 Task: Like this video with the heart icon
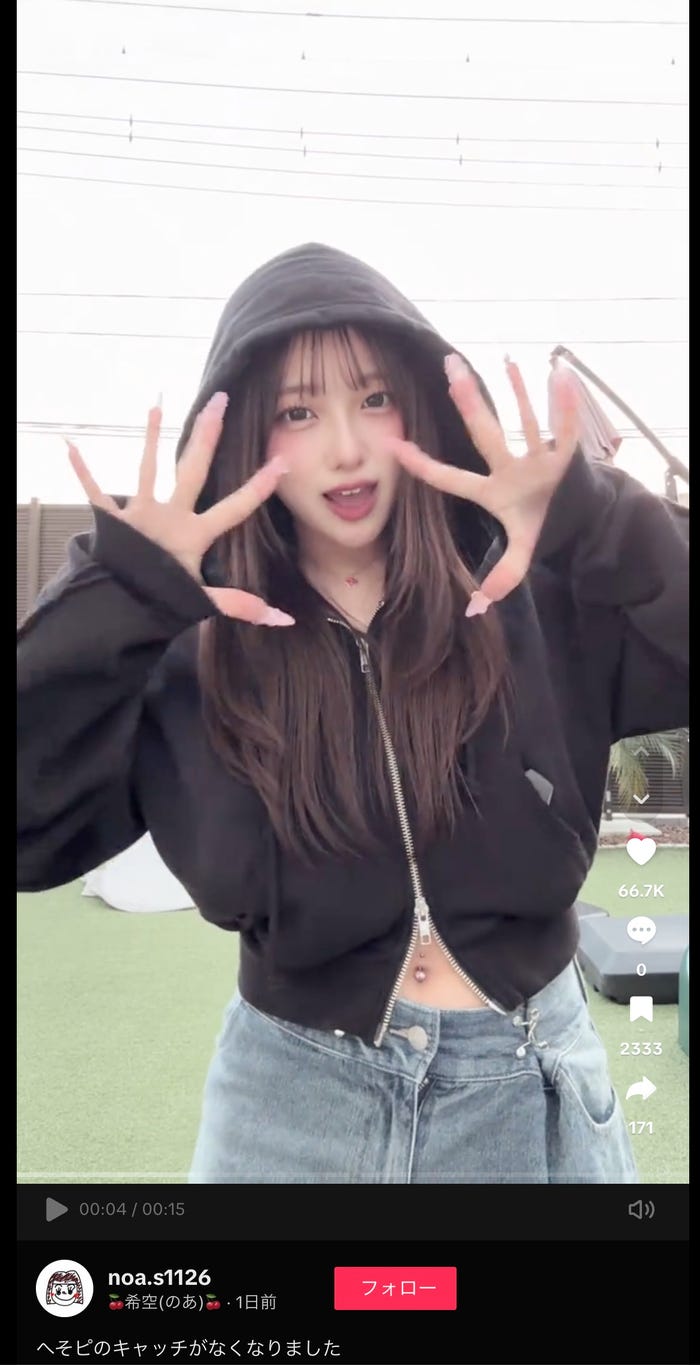pyautogui.click(x=641, y=851)
